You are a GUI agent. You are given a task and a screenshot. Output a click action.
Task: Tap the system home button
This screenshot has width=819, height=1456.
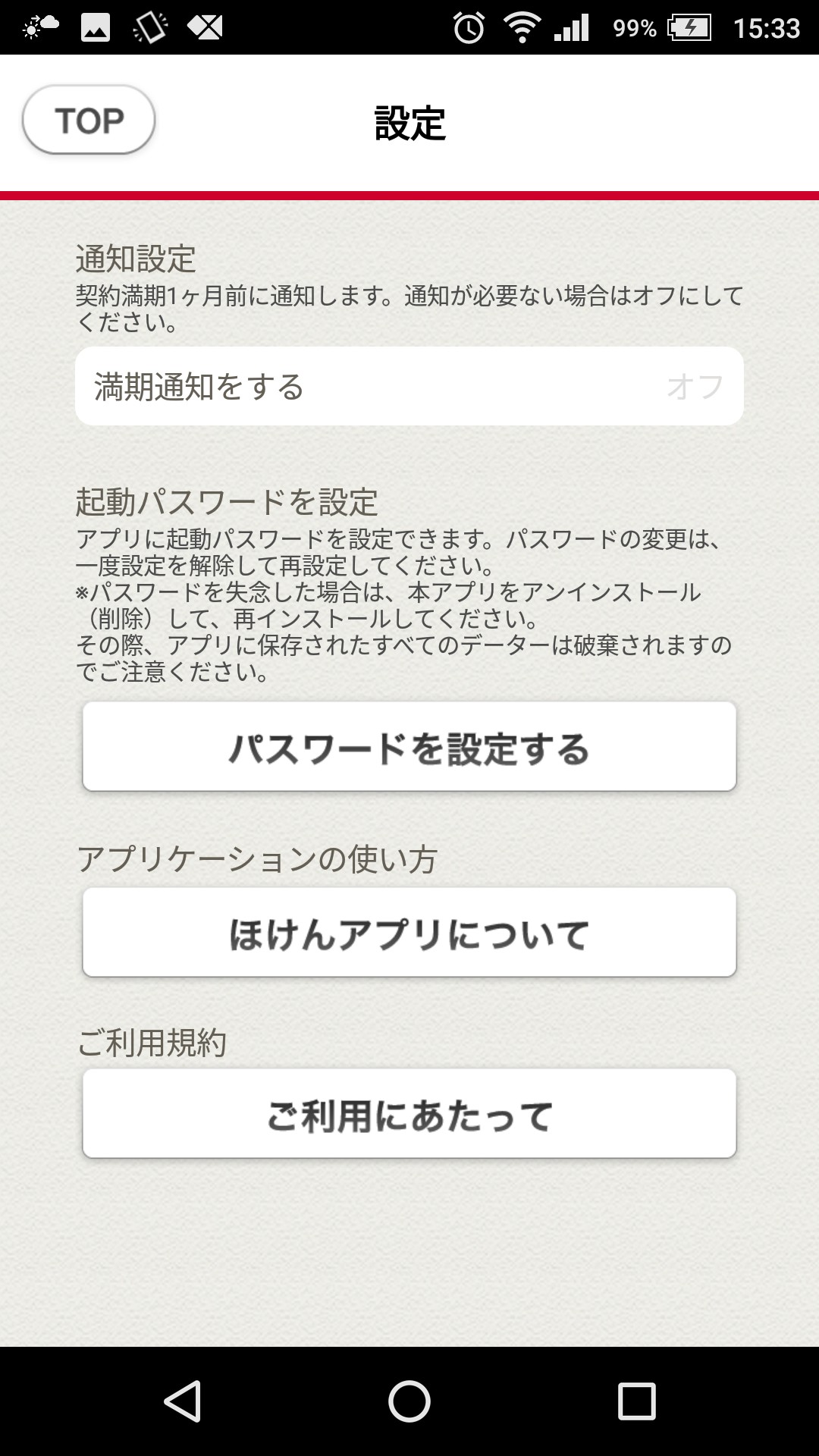point(409,1401)
